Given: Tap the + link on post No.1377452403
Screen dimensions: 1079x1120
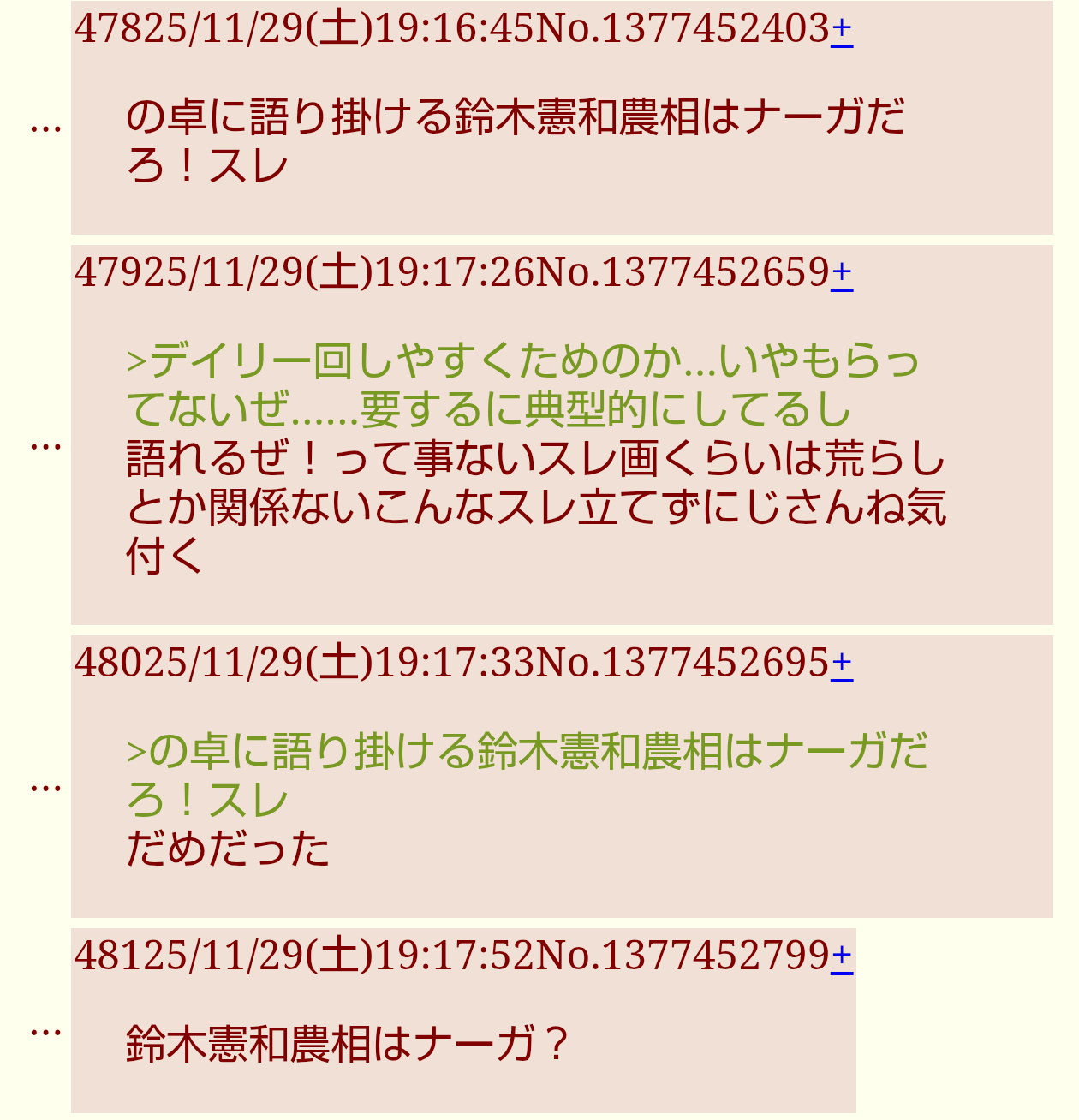Looking at the screenshot, I should (x=842, y=31).
